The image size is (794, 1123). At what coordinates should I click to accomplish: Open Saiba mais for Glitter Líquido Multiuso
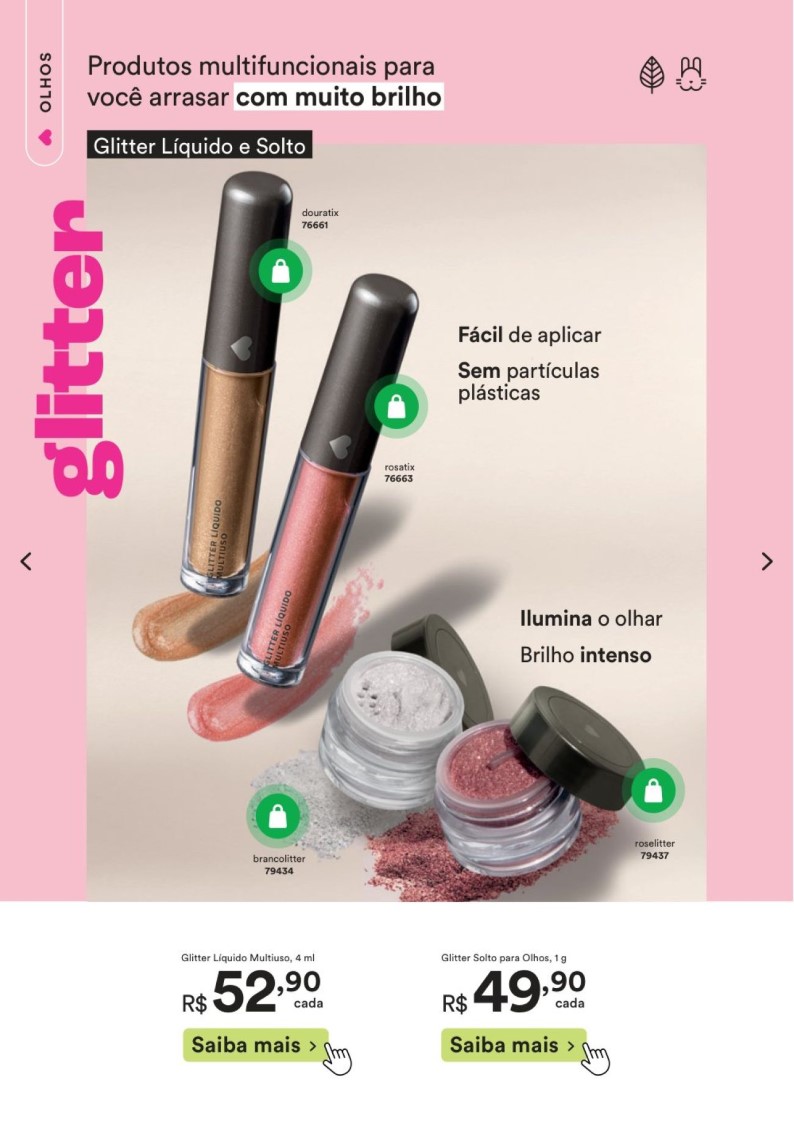[x=255, y=1045]
